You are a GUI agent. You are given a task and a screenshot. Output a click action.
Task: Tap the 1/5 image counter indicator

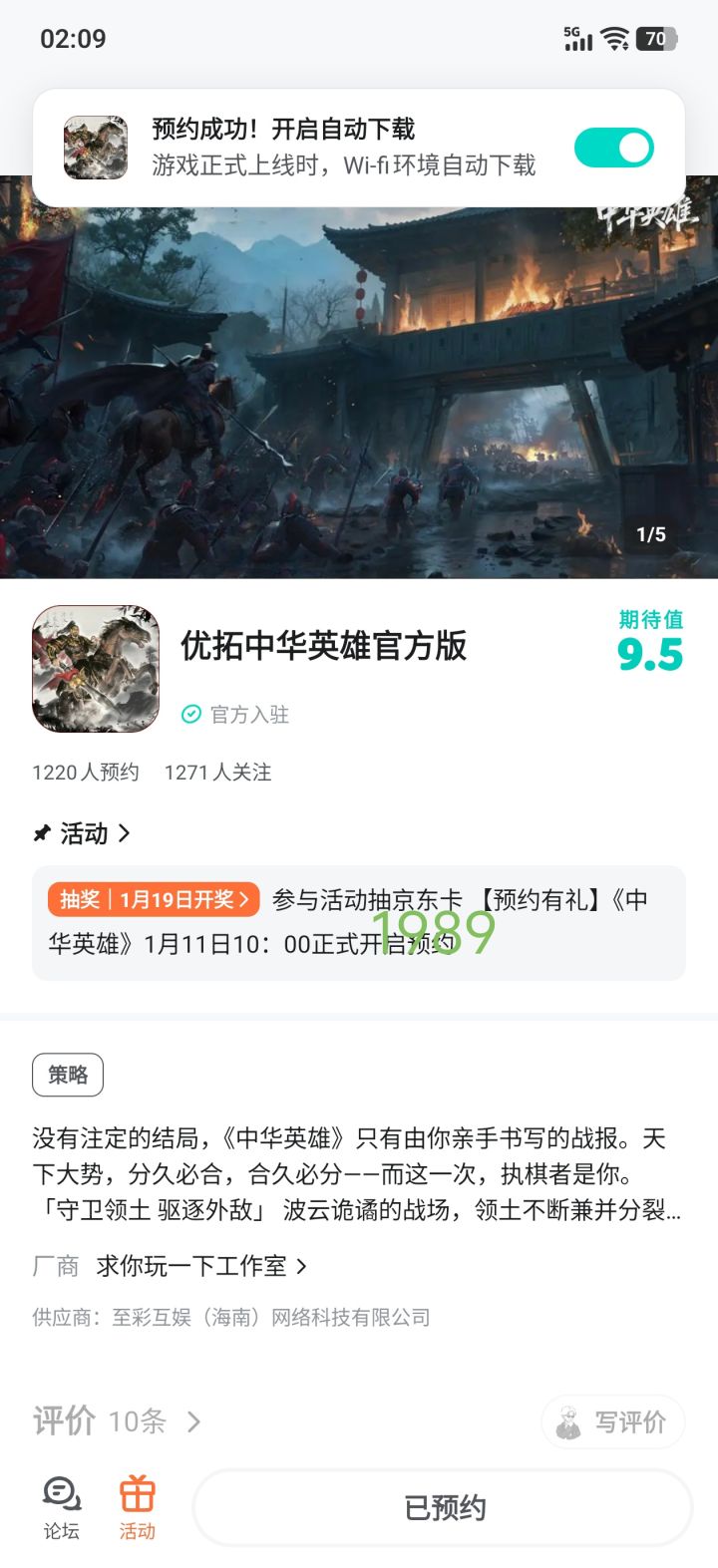[651, 534]
